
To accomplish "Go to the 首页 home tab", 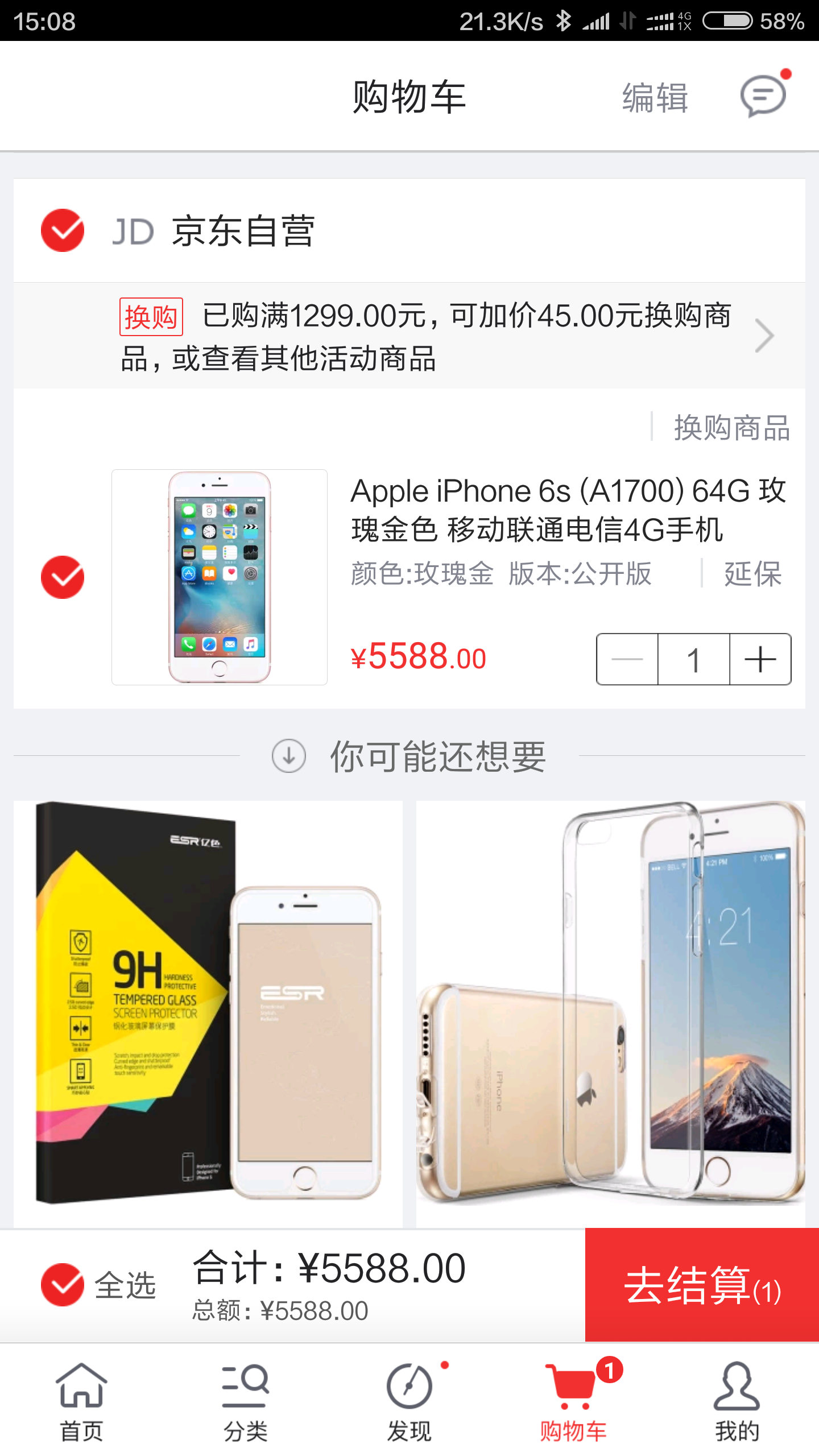I will point(82,1403).
